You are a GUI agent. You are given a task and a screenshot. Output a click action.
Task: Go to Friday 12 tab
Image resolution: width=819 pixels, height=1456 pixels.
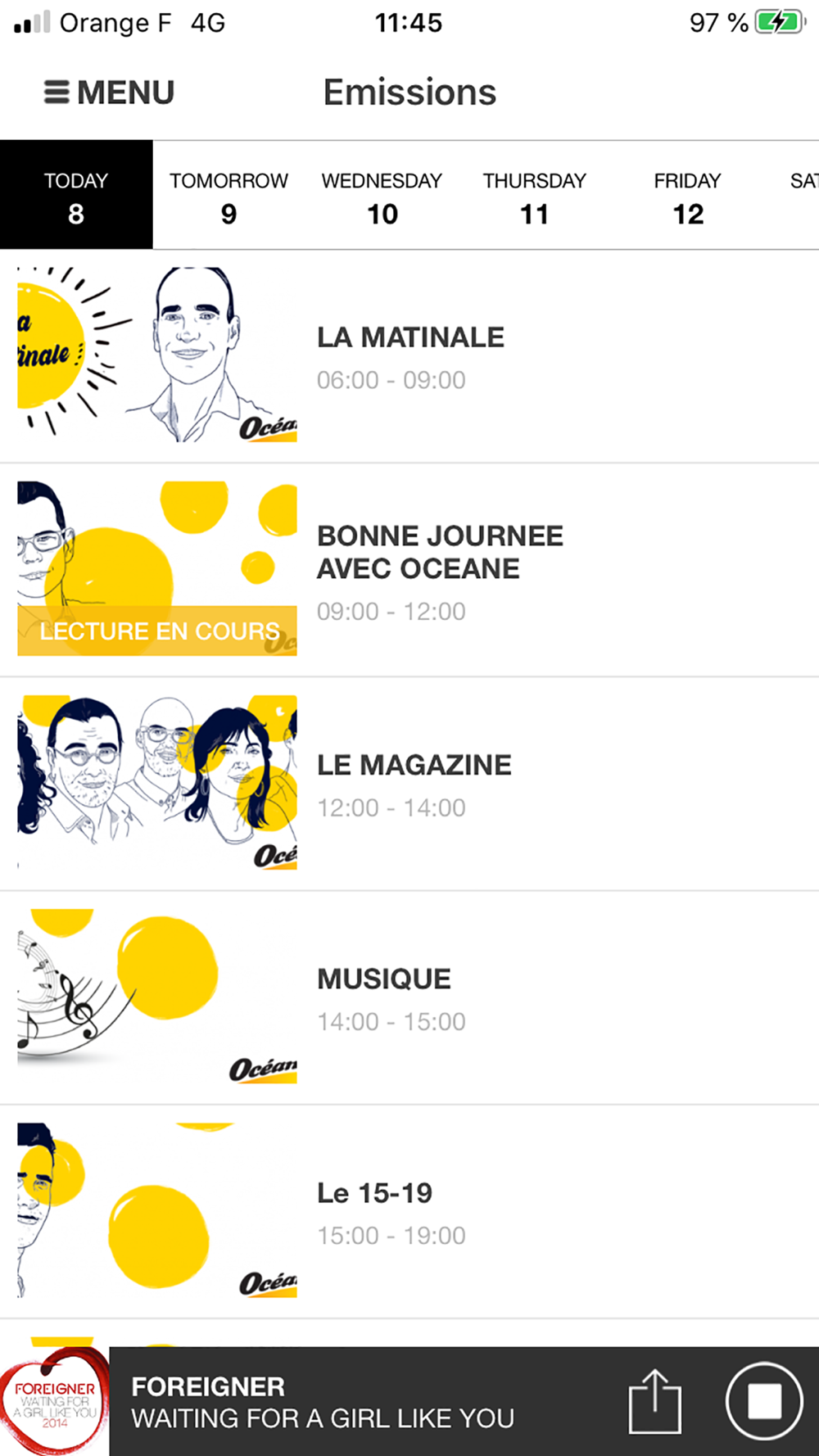(x=687, y=196)
